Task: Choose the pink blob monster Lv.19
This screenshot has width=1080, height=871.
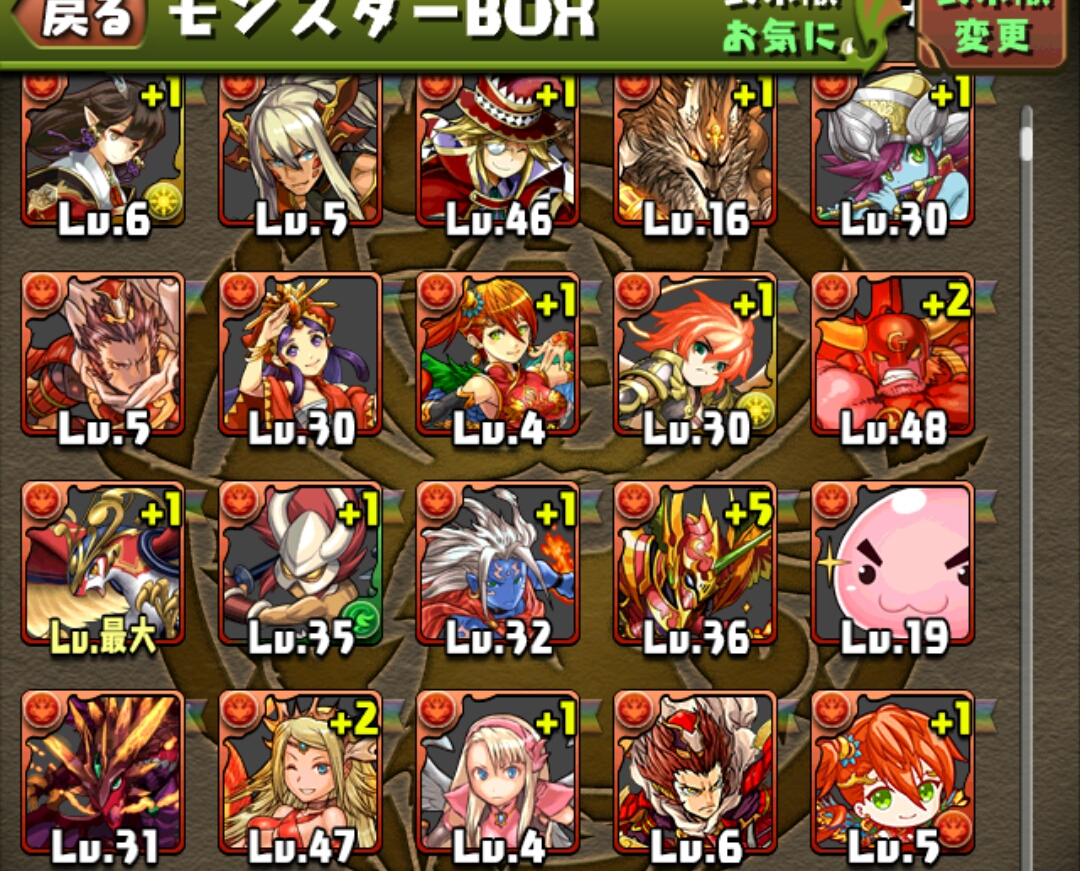Action: coord(893,565)
